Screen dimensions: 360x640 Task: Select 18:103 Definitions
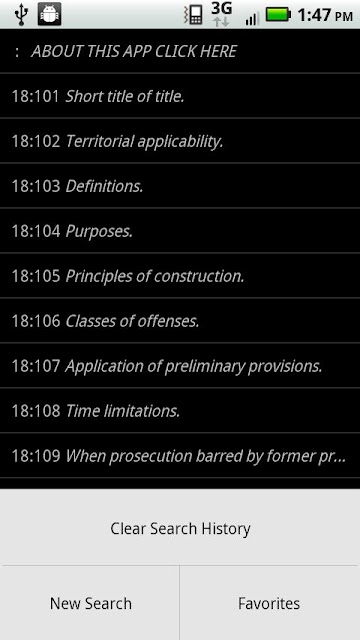(x=180, y=186)
